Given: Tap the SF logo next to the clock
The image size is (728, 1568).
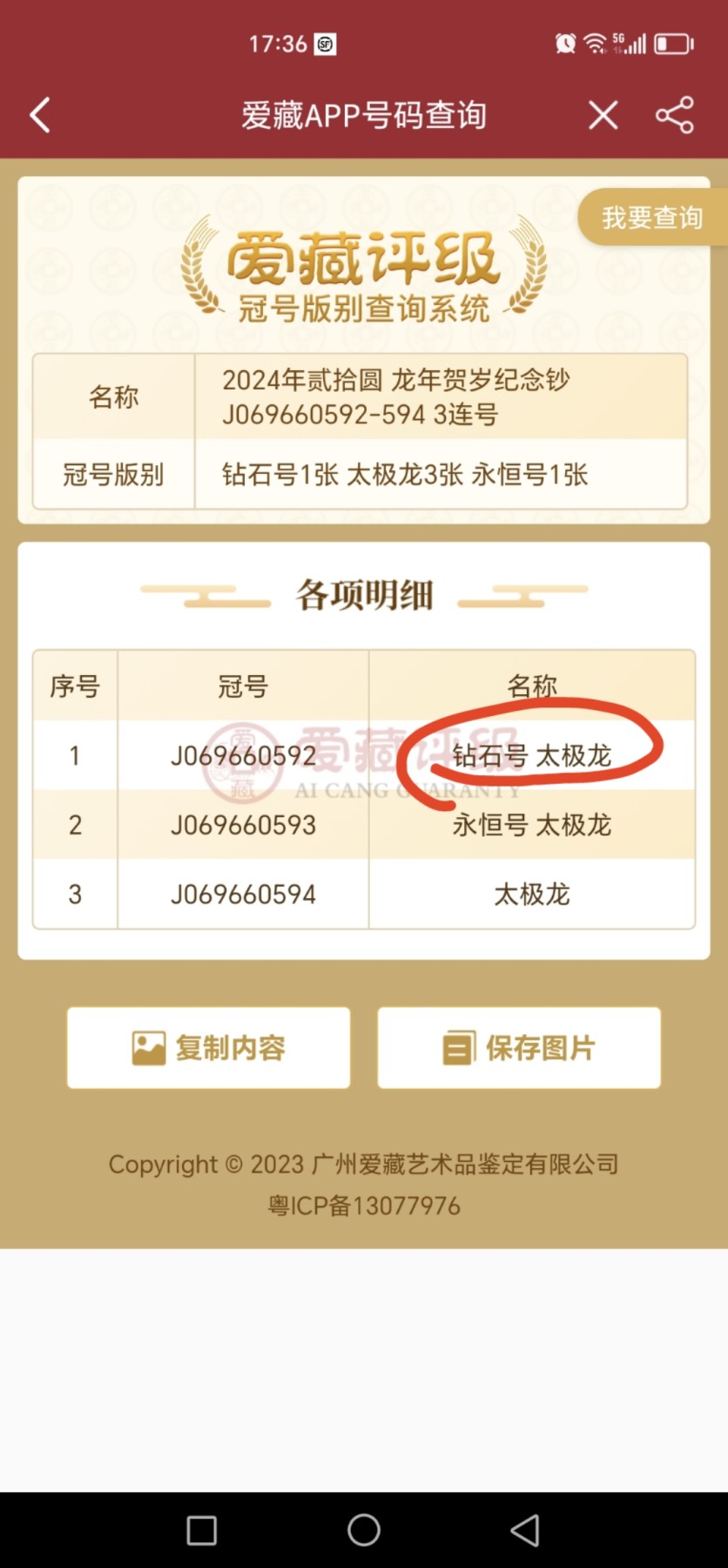Looking at the screenshot, I should click(x=325, y=44).
